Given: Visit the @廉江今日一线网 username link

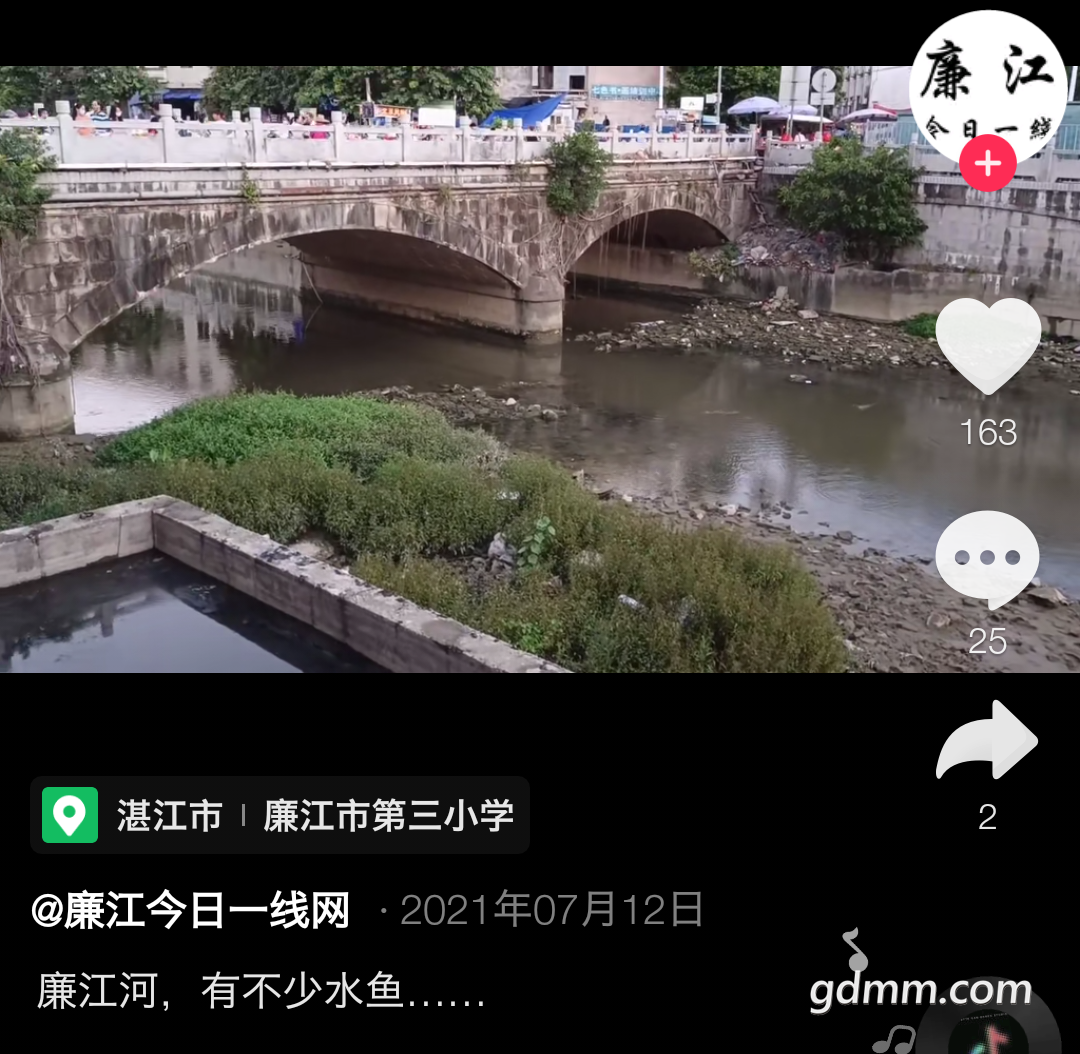Looking at the screenshot, I should pyautogui.click(x=191, y=911).
